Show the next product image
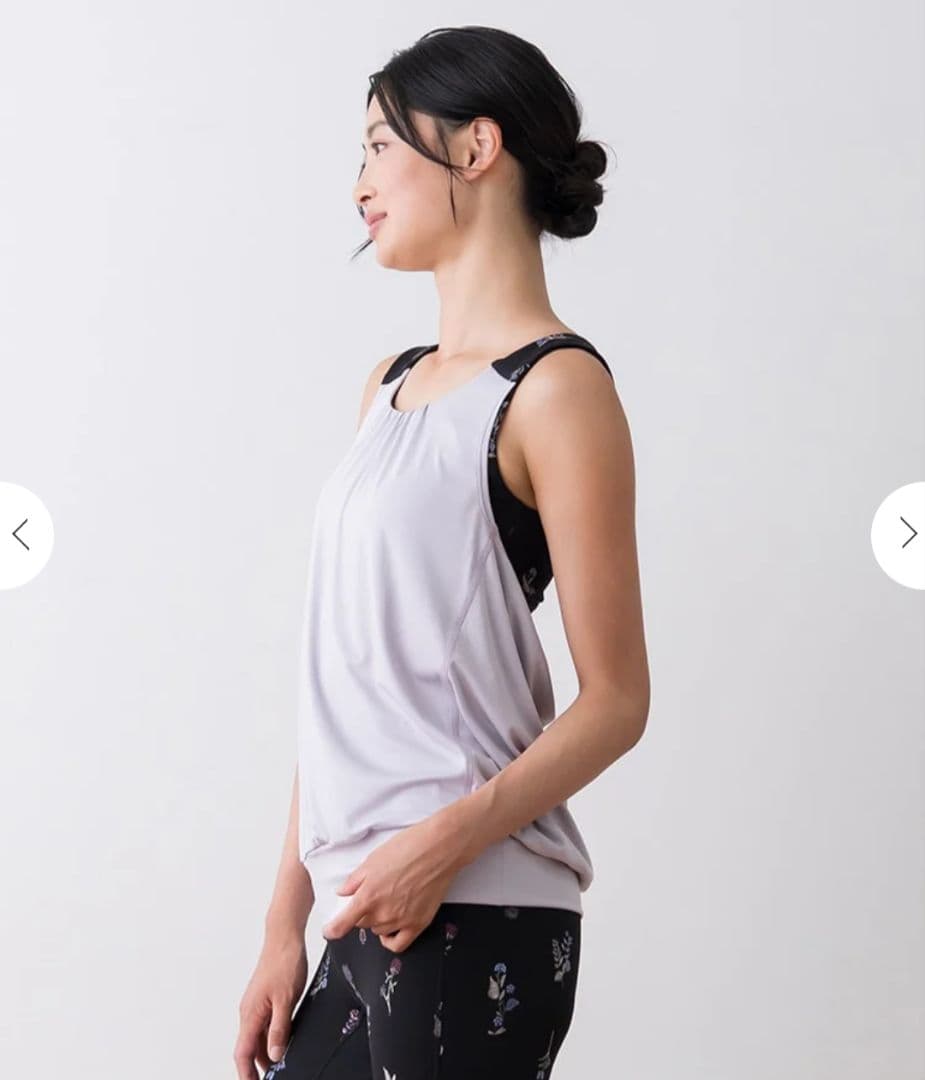 pyautogui.click(x=904, y=533)
